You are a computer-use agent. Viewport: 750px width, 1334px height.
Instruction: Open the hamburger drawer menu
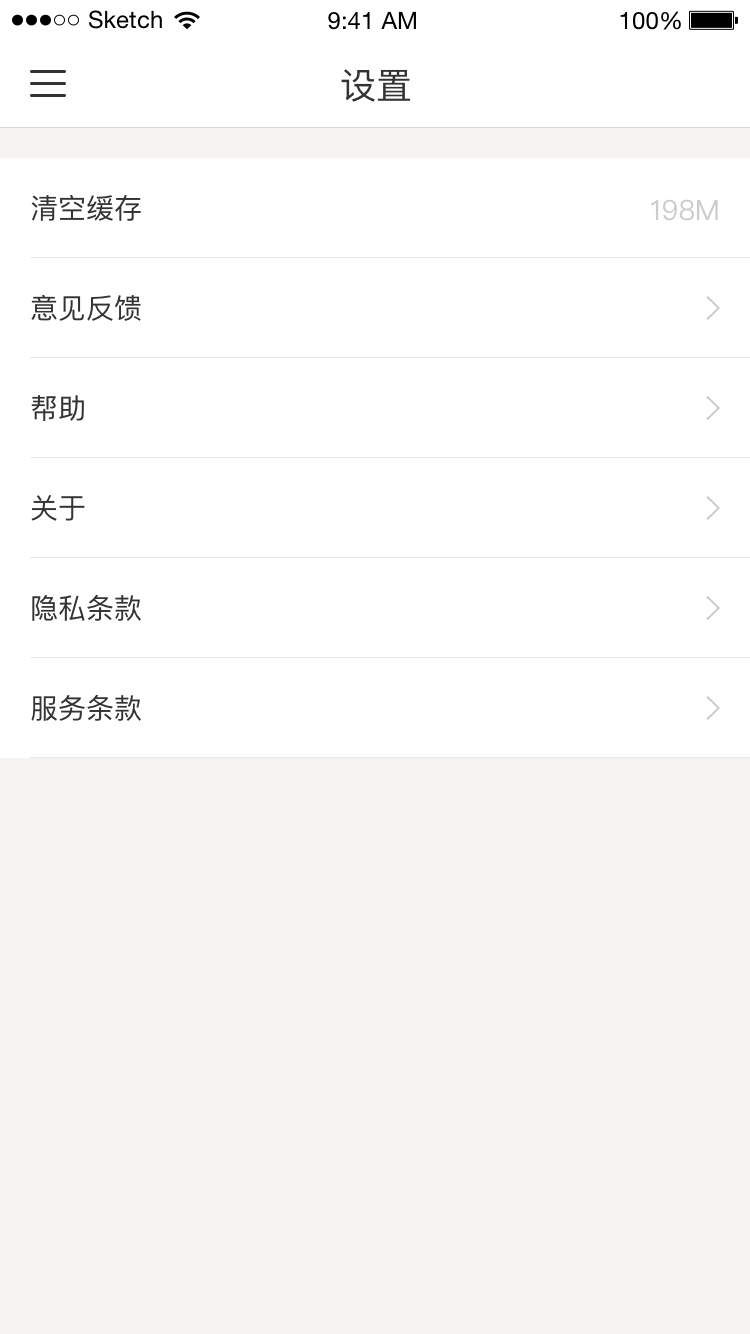[48, 84]
